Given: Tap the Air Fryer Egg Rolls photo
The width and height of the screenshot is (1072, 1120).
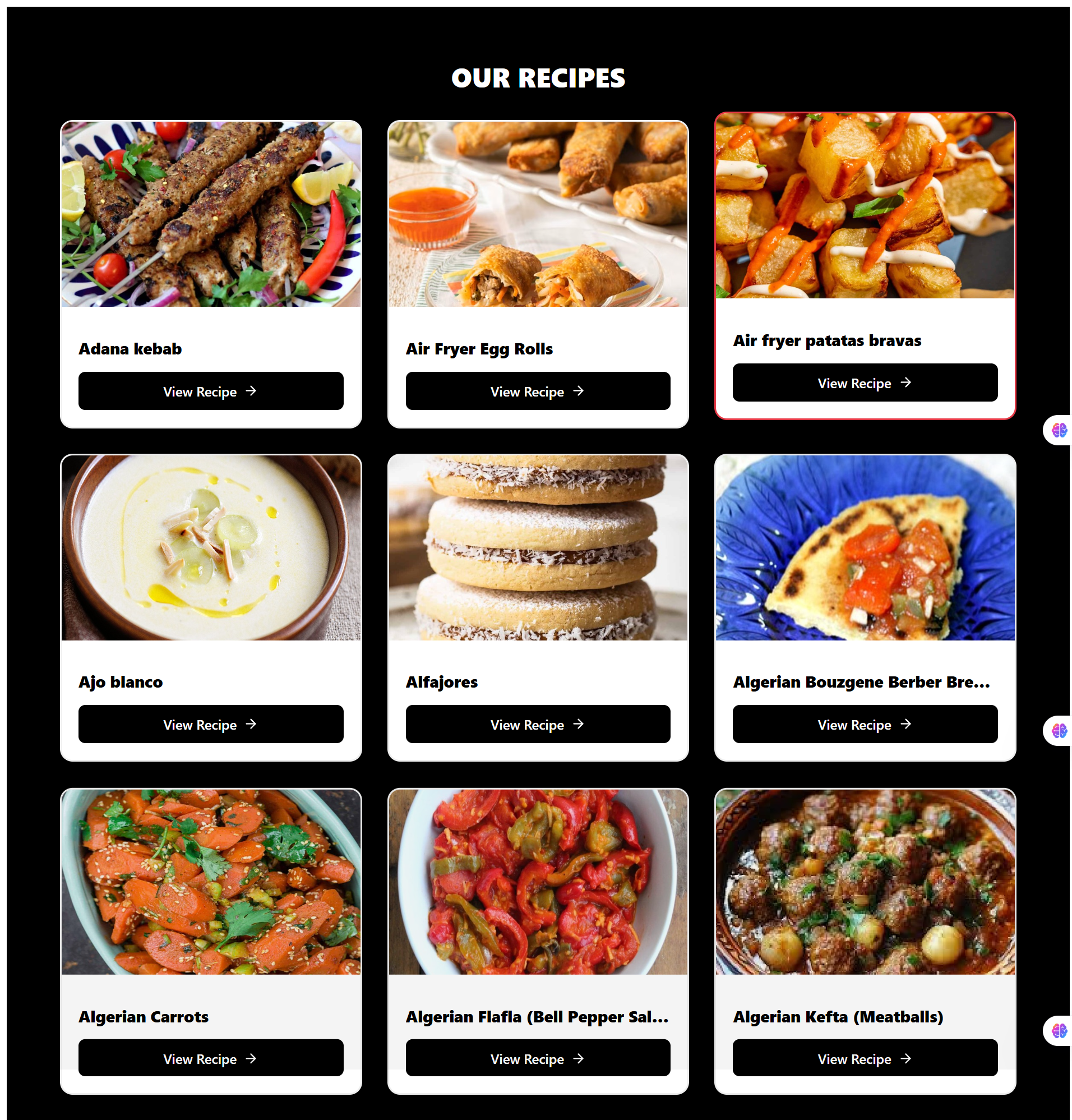Looking at the screenshot, I should click(x=538, y=214).
